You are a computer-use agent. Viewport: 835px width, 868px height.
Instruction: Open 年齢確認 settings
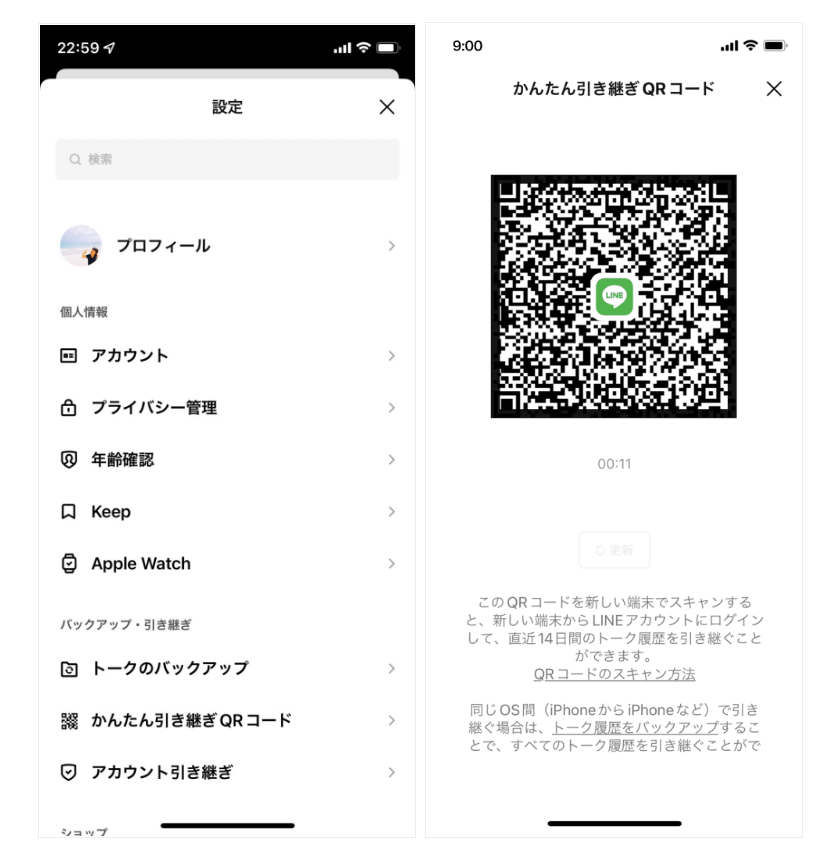pyautogui.click(x=227, y=460)
